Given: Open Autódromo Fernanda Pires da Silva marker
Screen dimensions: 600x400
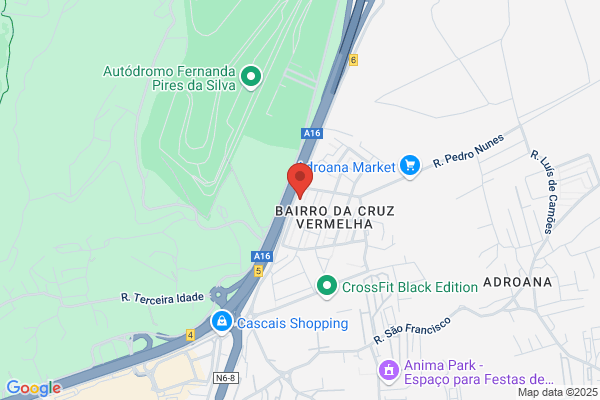Looking at the screenshot, I should pos(251,78).
